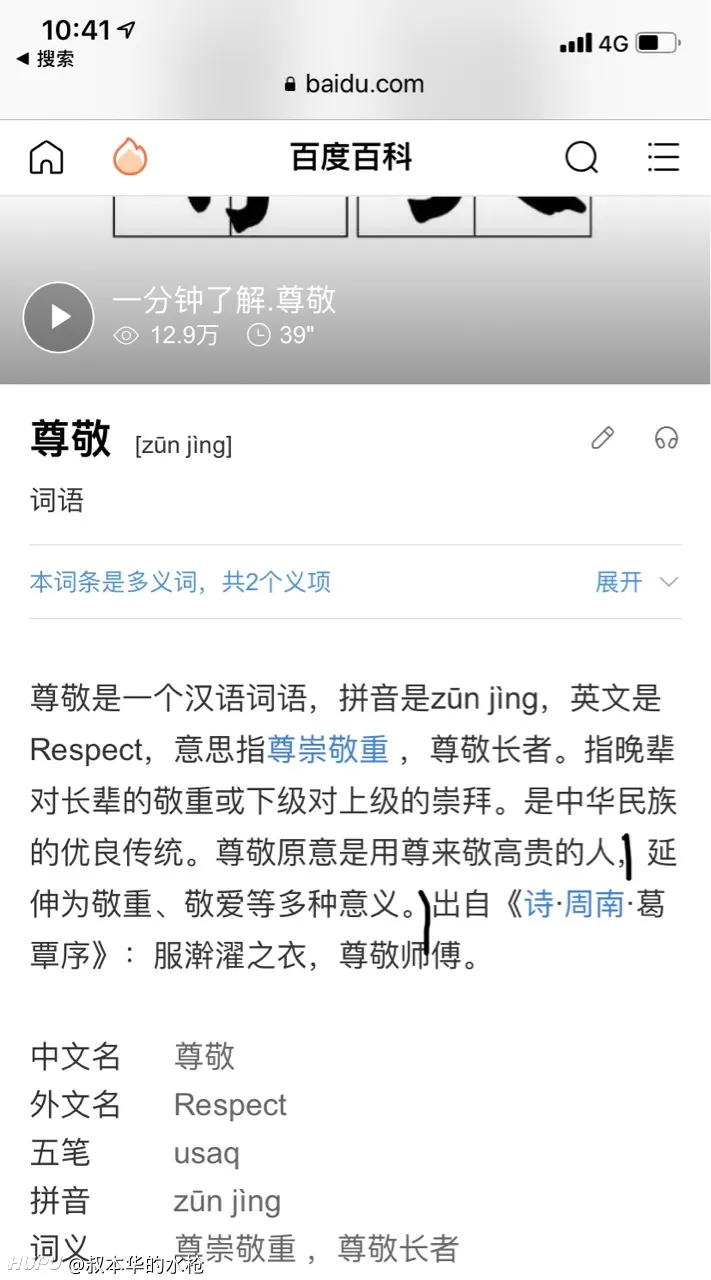Tap the baidu.com address bar
Viewport: 711px width, 1280px height.
click(x=355, y=84)
